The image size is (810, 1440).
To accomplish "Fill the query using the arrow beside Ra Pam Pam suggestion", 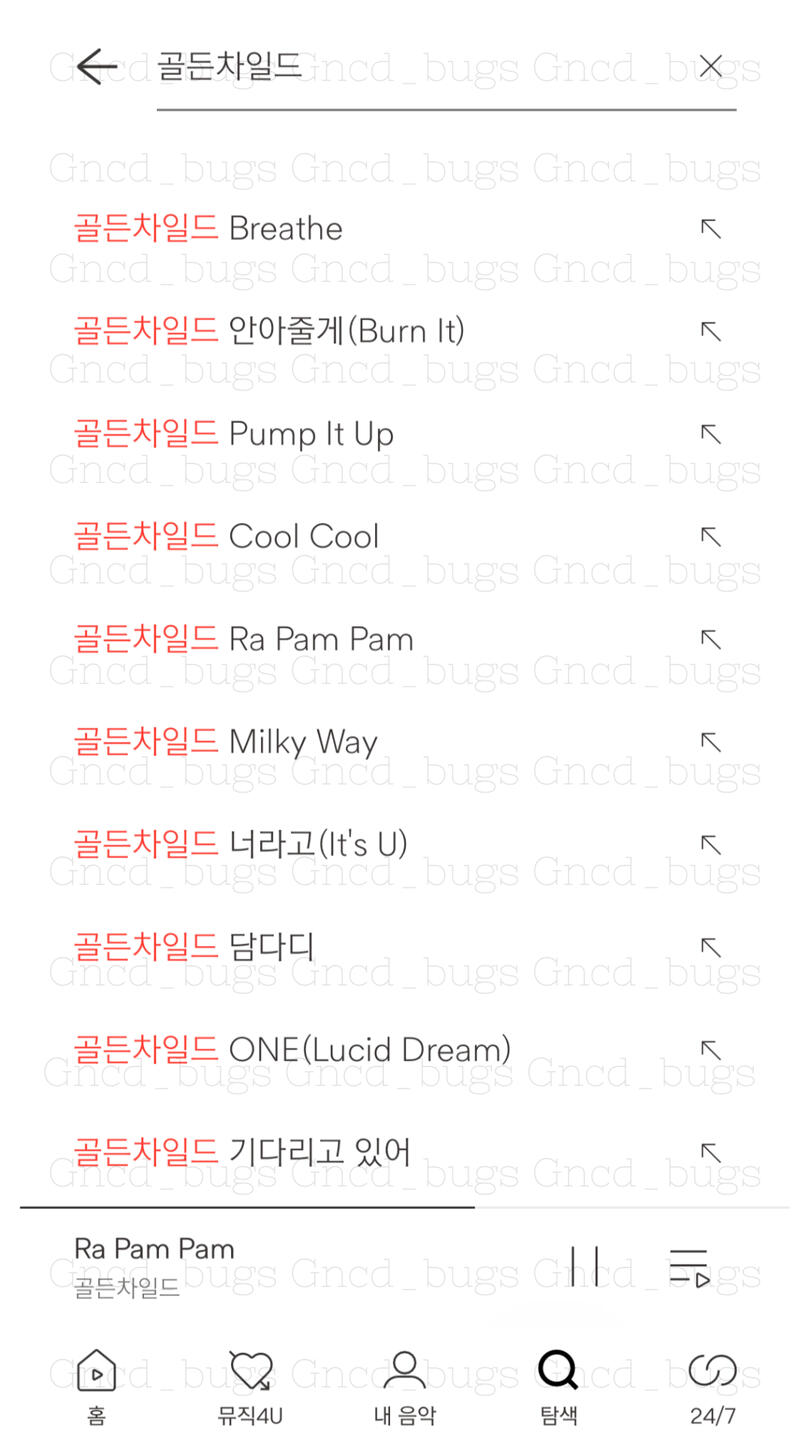I will coord(710,639).
